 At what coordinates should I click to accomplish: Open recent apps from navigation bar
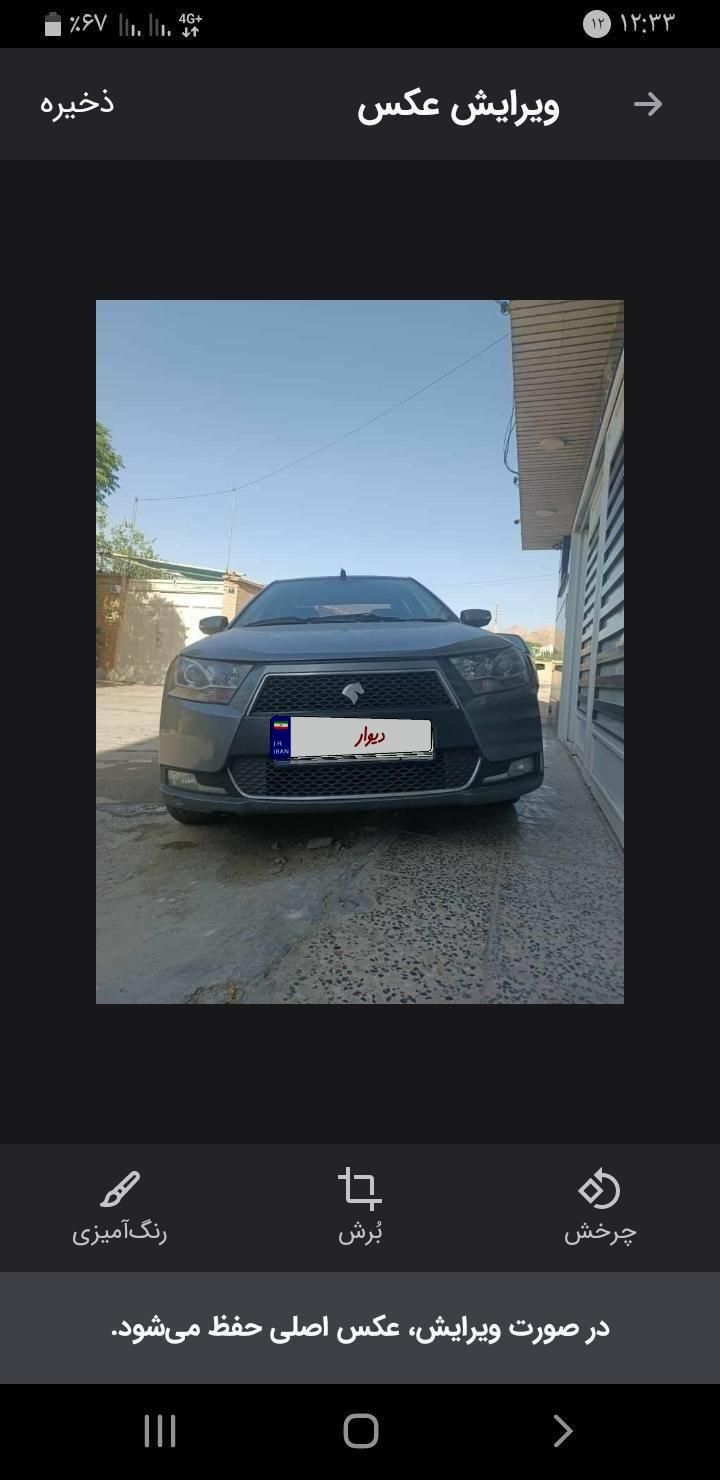[160, 1431]
